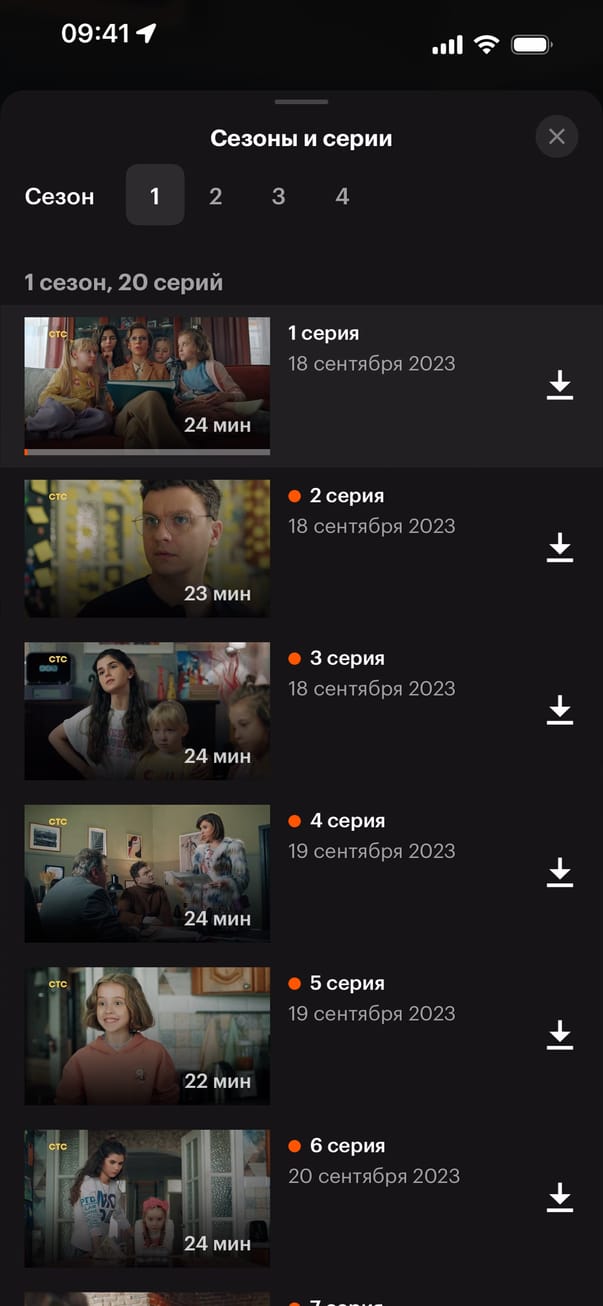The image size is (603, 1306).
Task: Switch to season 4
Action: [x=342, y=196]
